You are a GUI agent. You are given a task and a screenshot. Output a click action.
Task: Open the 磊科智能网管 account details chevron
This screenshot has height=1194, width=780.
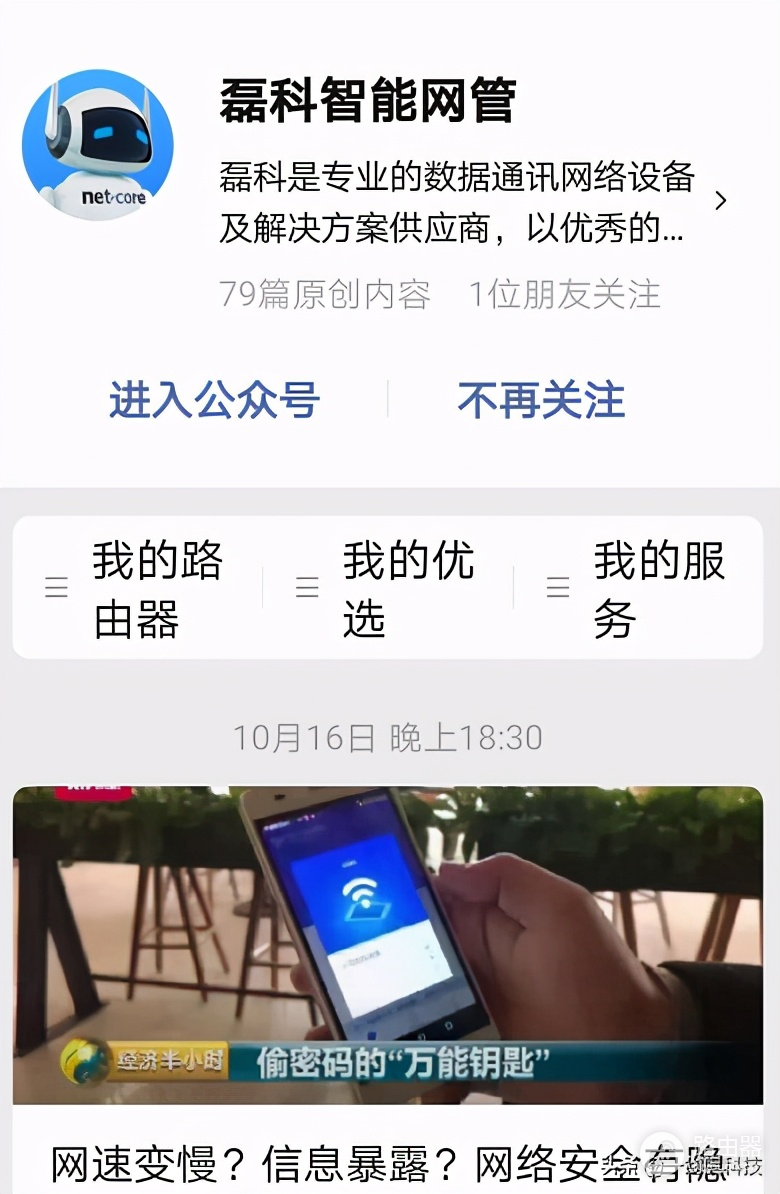pyautogui.click(x=720, y=201)
